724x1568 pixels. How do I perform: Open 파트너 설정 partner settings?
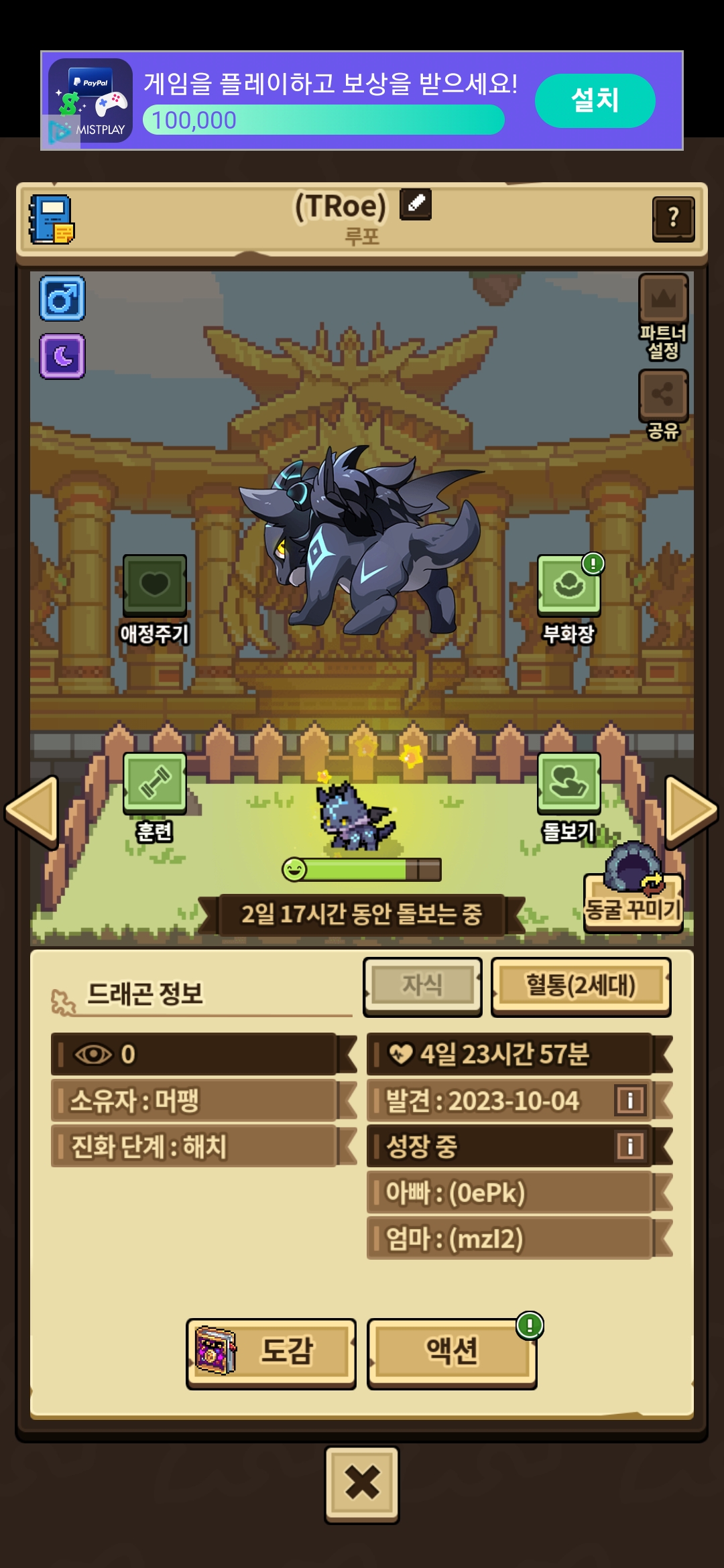pyautogui.click(x=663, y=317)
